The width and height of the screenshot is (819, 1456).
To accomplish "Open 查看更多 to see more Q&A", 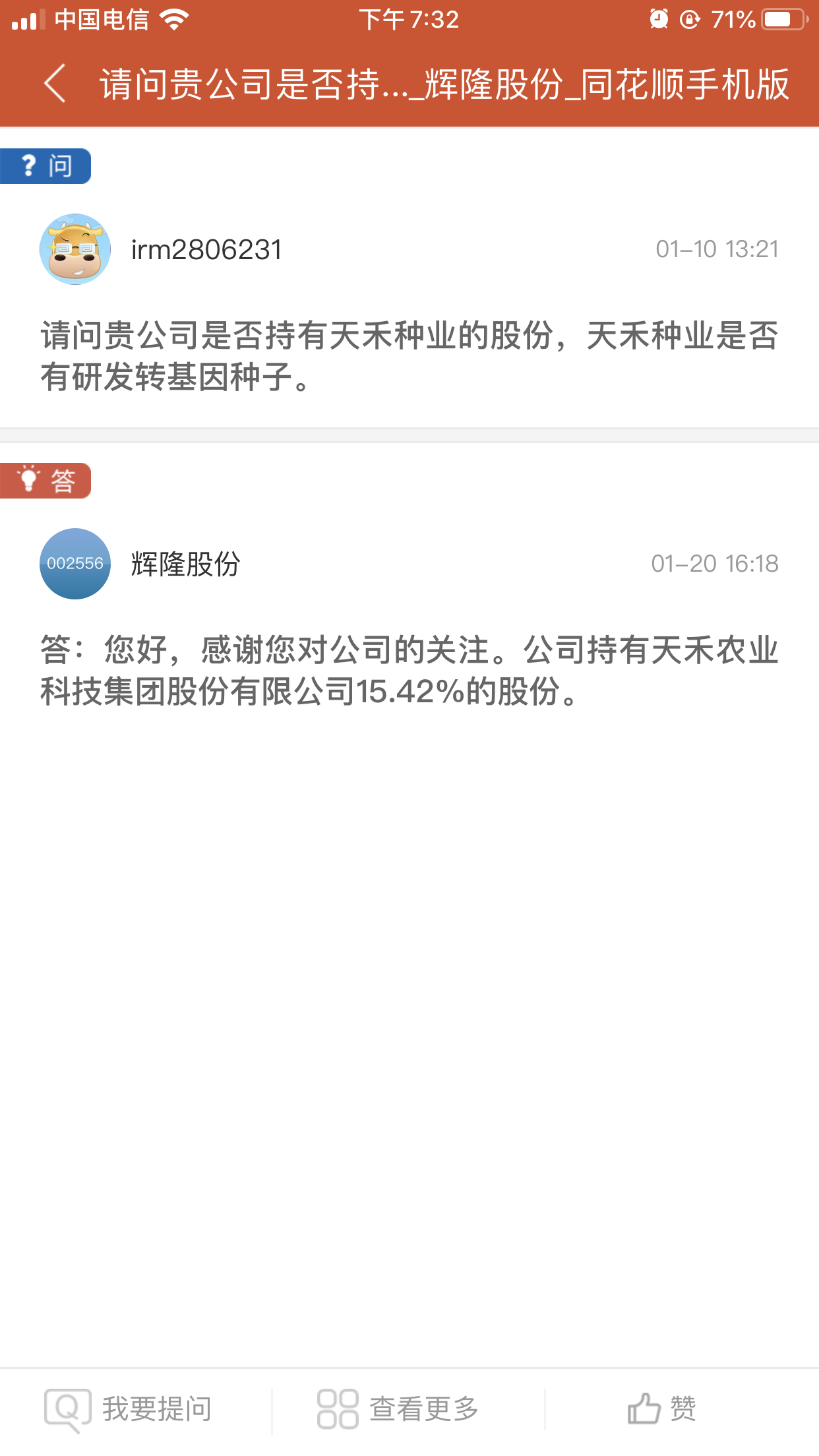I will [x=398, y=1409].
